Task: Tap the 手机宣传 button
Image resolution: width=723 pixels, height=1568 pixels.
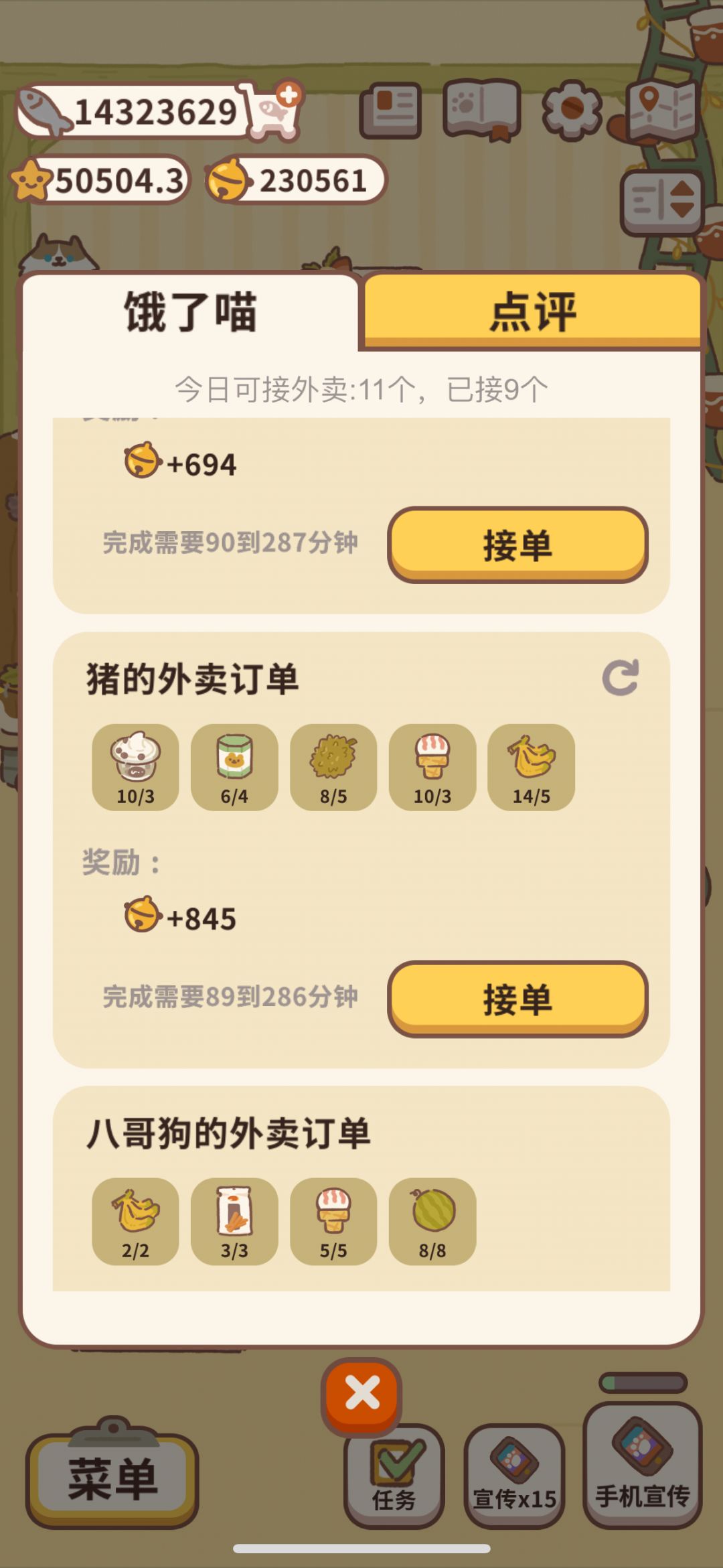Action: [643, 1467]
